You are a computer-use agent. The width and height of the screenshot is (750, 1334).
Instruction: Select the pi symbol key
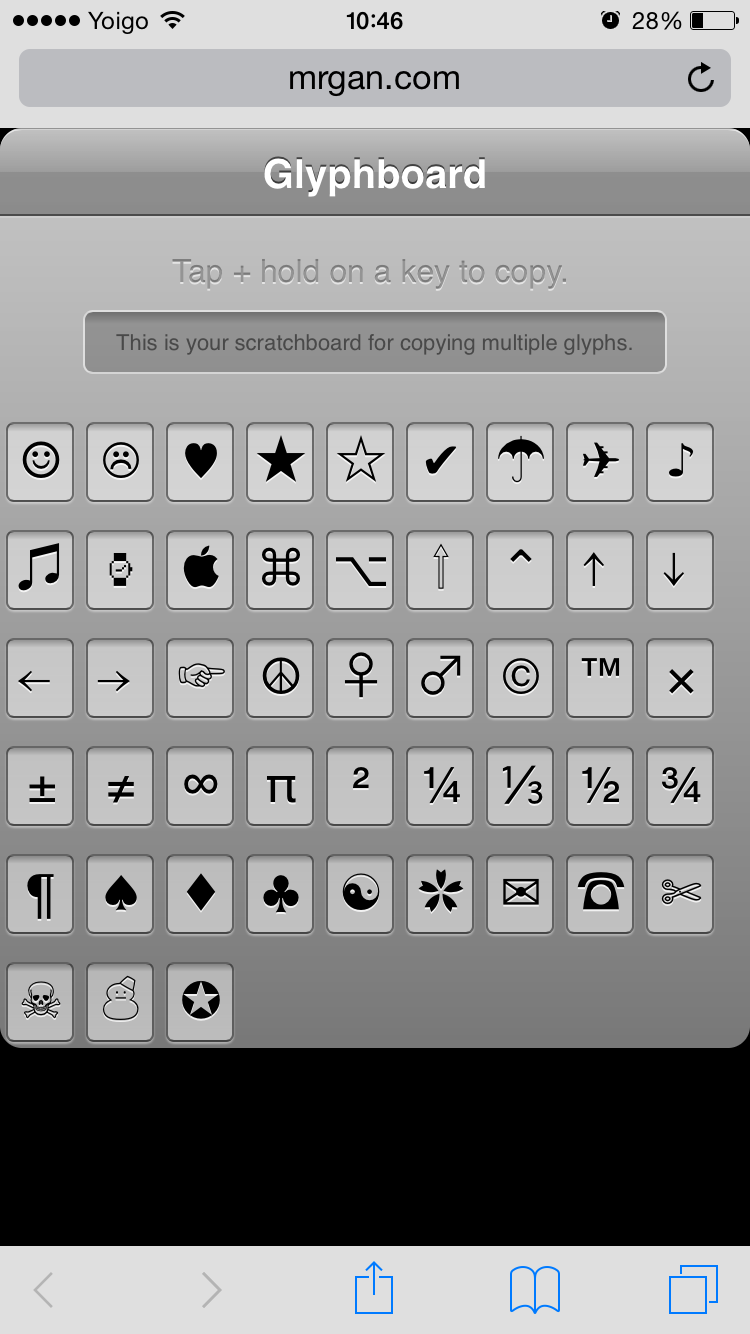[280, 785]
